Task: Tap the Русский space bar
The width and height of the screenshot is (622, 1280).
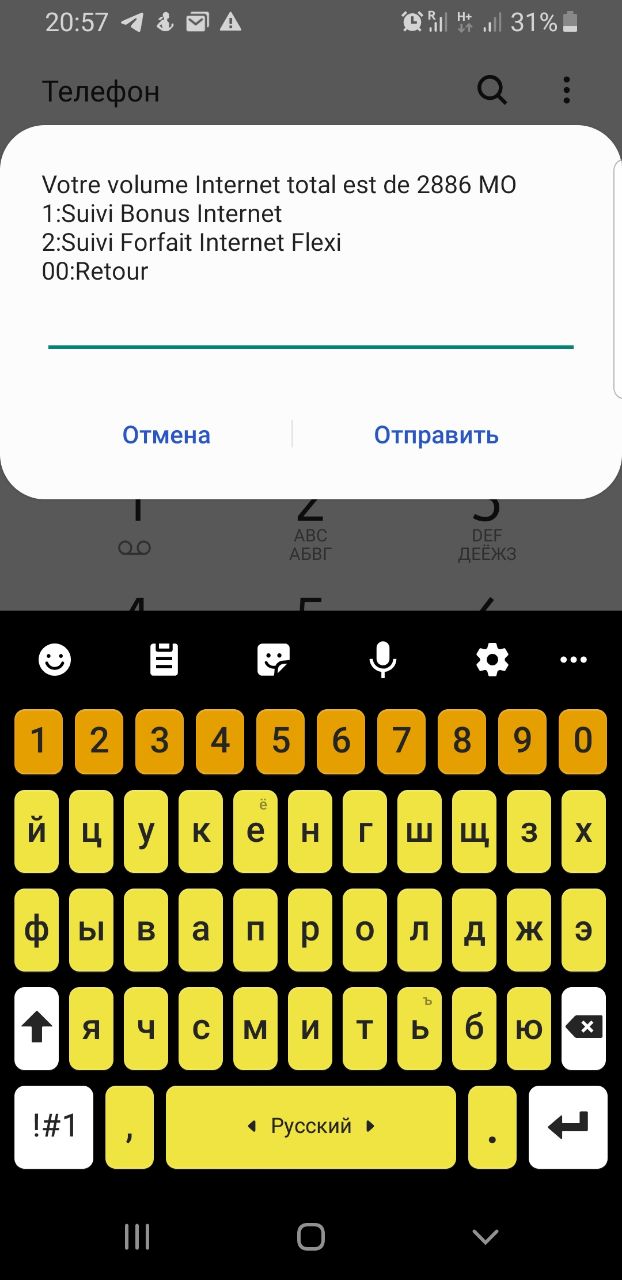Action: (x=310, y=1126)
